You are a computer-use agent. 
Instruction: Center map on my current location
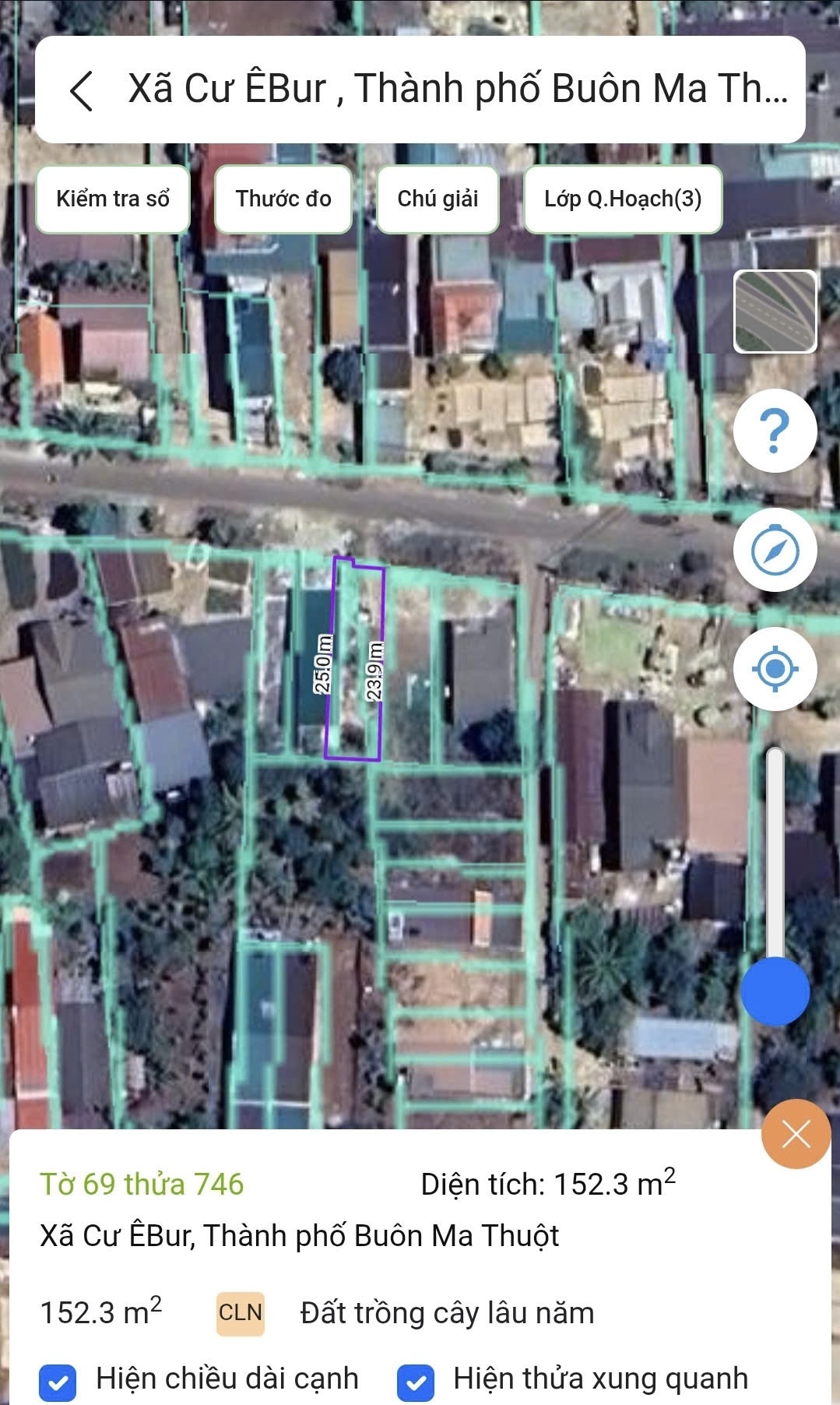(775, 669)
